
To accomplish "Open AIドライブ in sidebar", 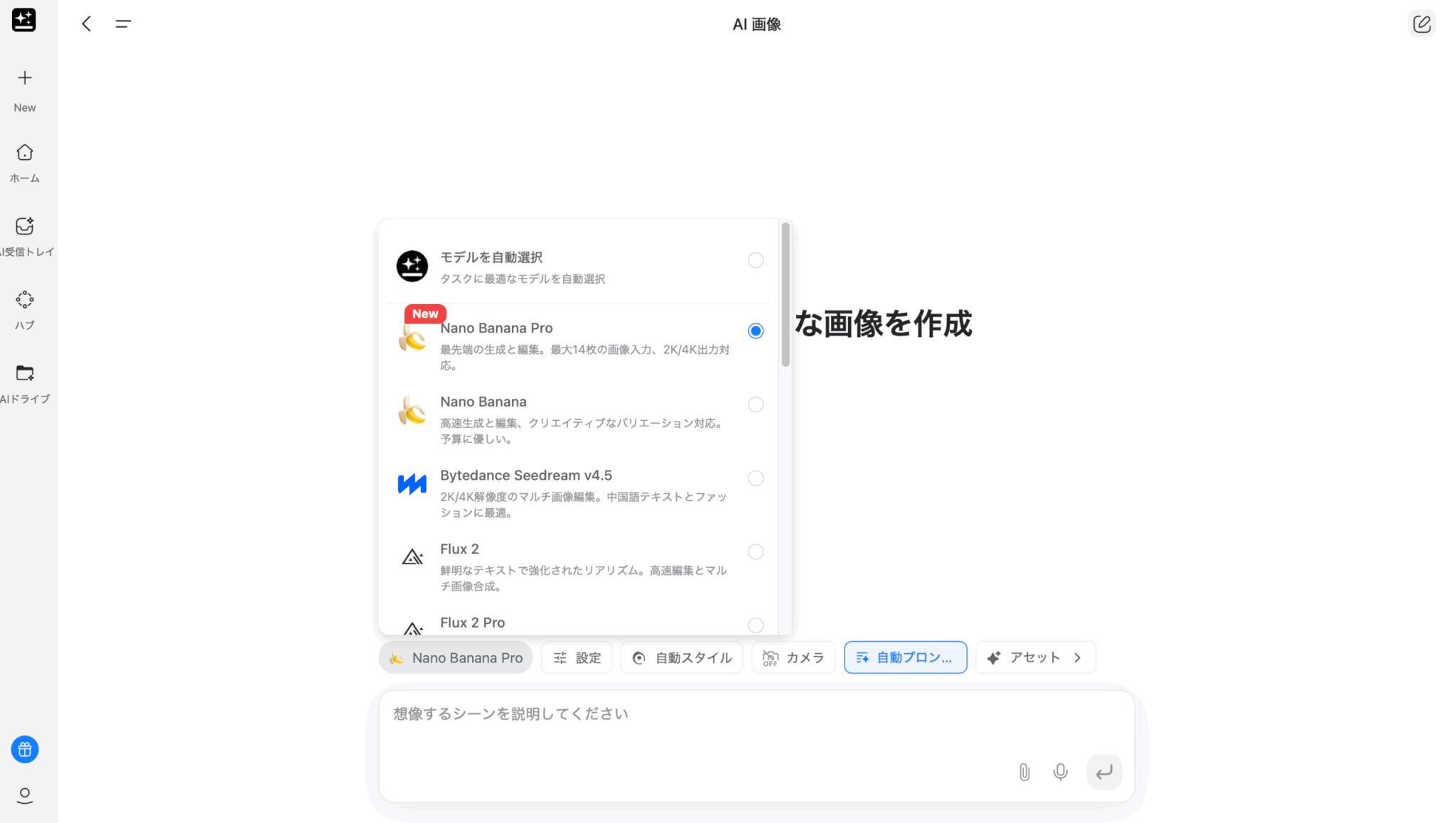I will 25,383.
